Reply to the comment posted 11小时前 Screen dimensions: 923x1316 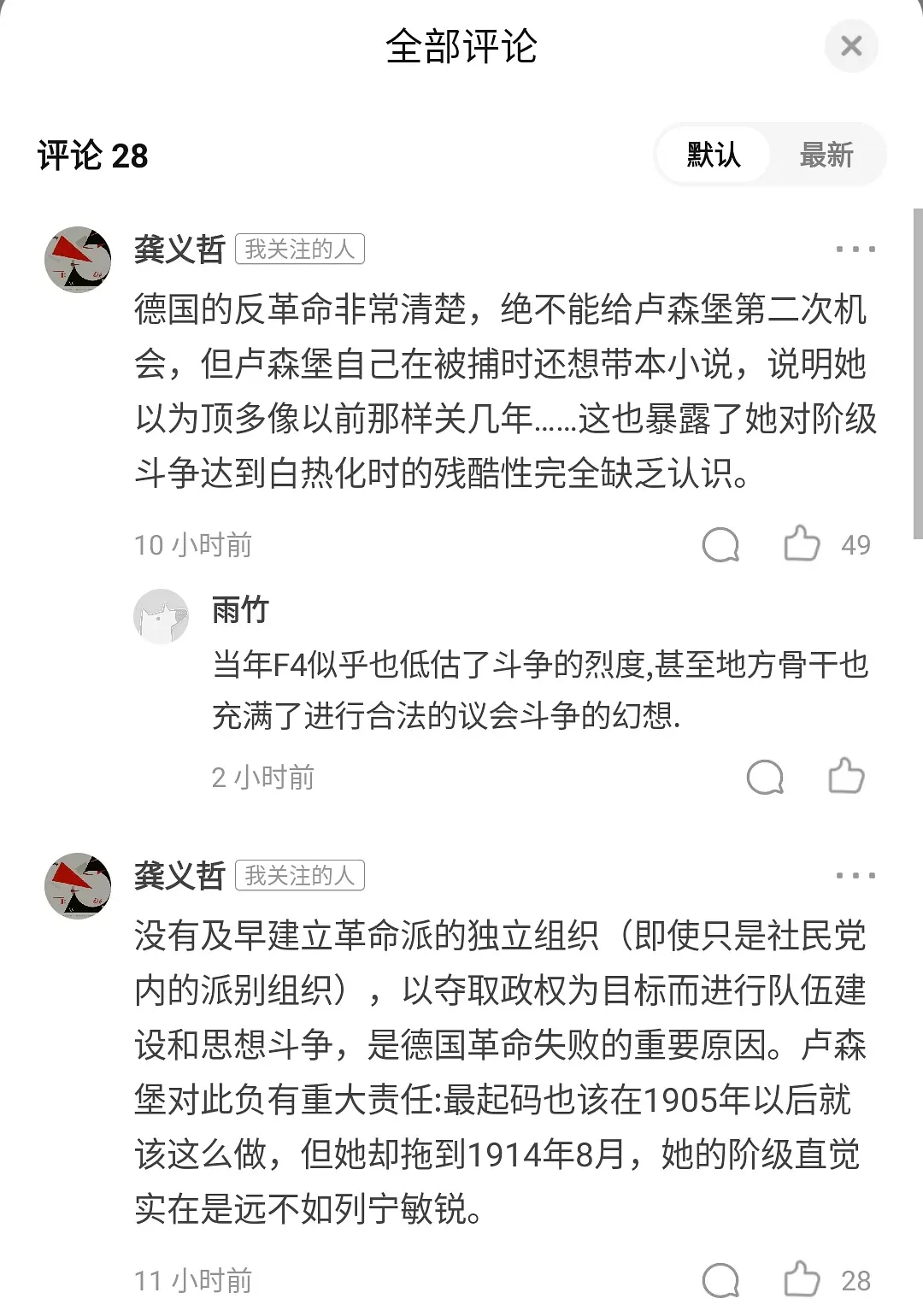[720, 1279]
